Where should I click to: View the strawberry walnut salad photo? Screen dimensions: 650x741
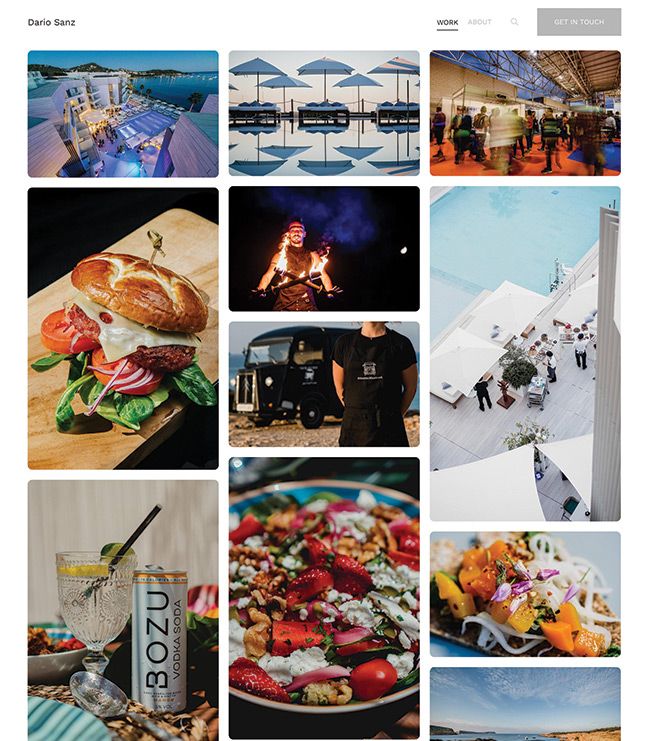pos(324,598)
